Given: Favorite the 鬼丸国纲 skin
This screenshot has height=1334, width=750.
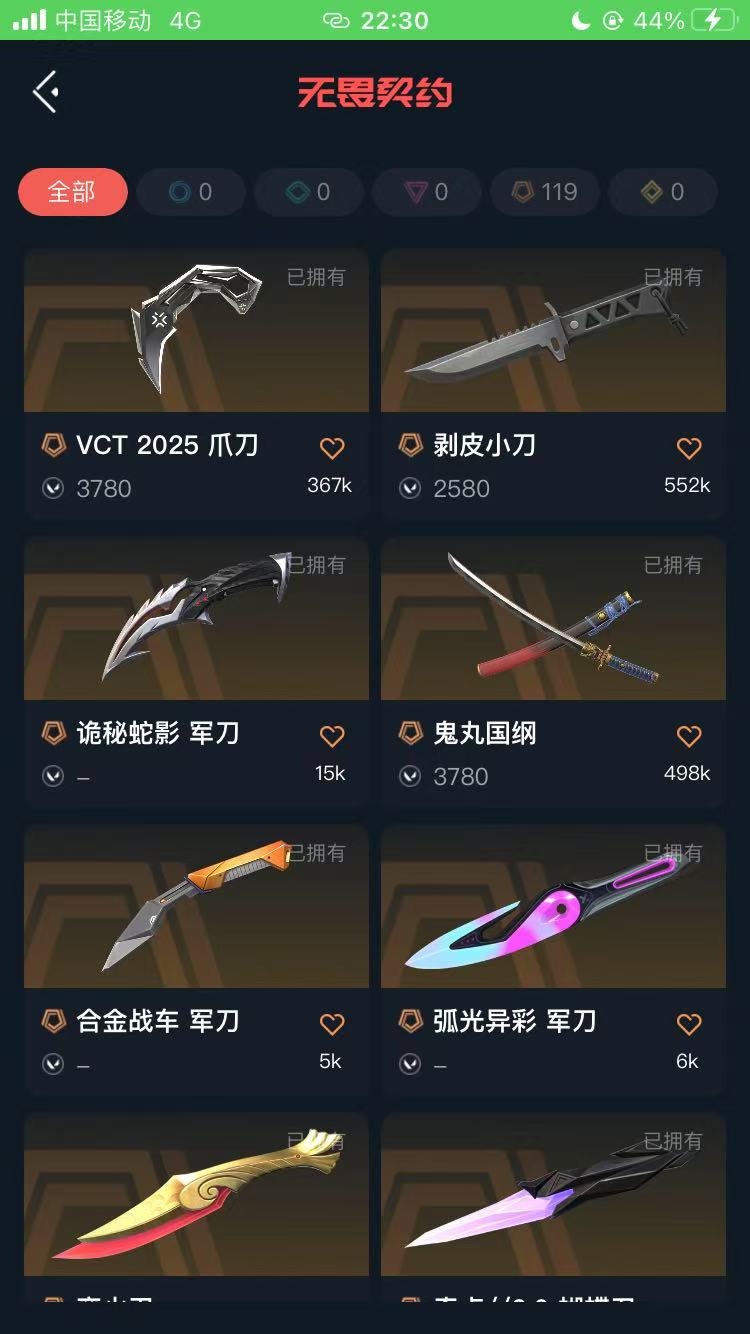Looking at the screenshot, I should point(689,737).
